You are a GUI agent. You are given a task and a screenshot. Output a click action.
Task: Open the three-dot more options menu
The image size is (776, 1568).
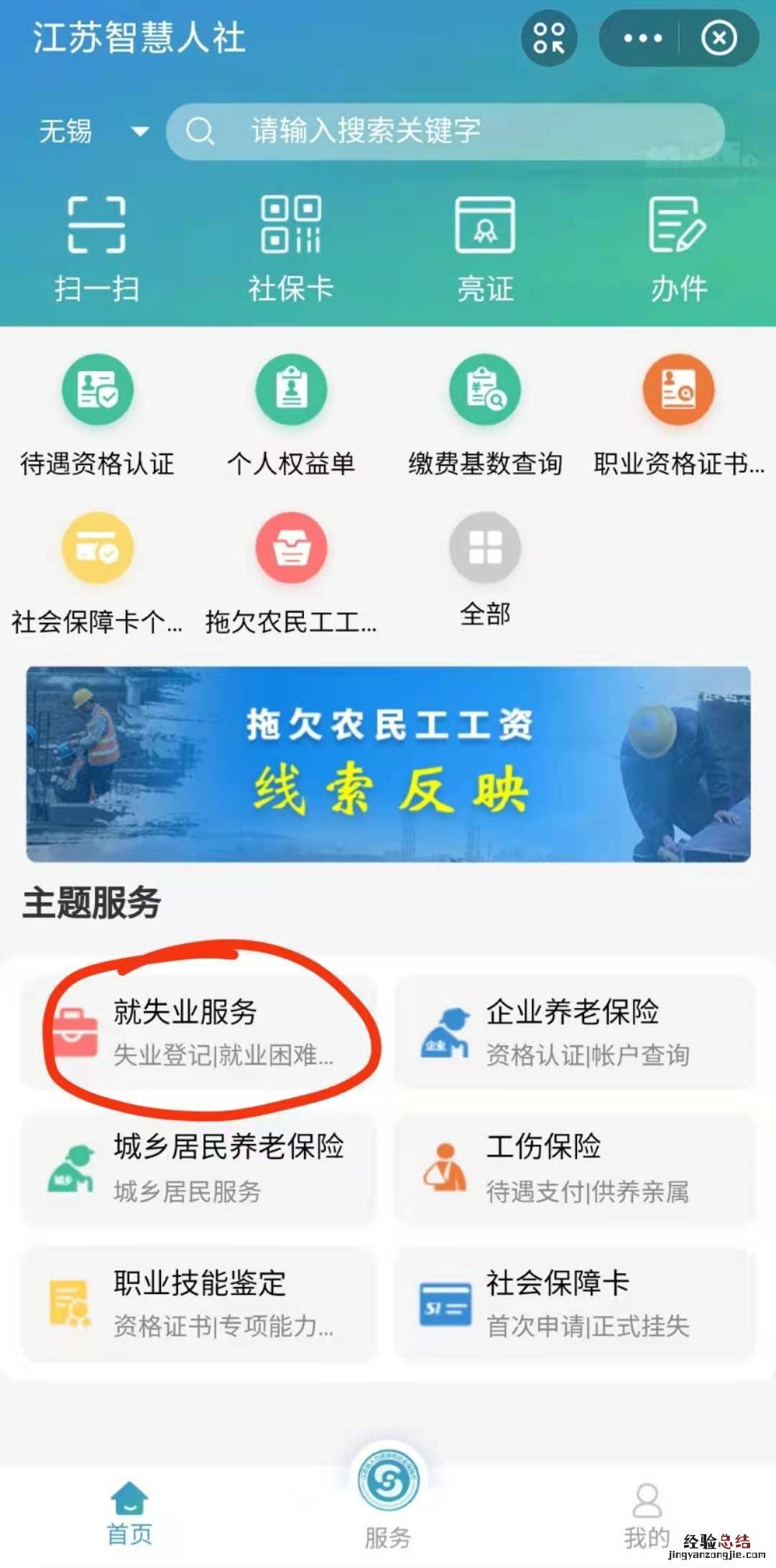click(x=642, y=38)
